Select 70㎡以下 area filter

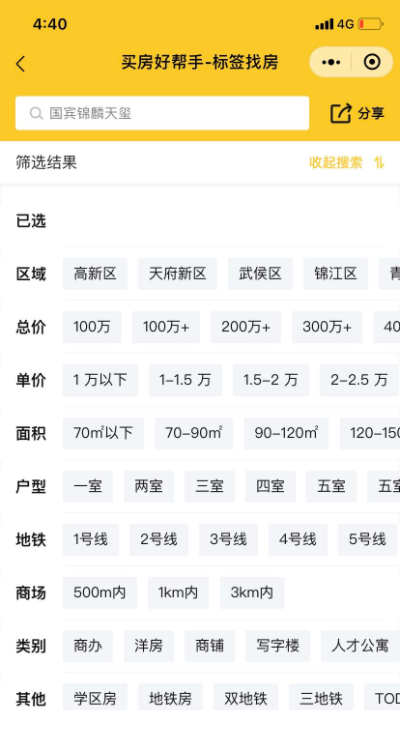tap(103, 433)
